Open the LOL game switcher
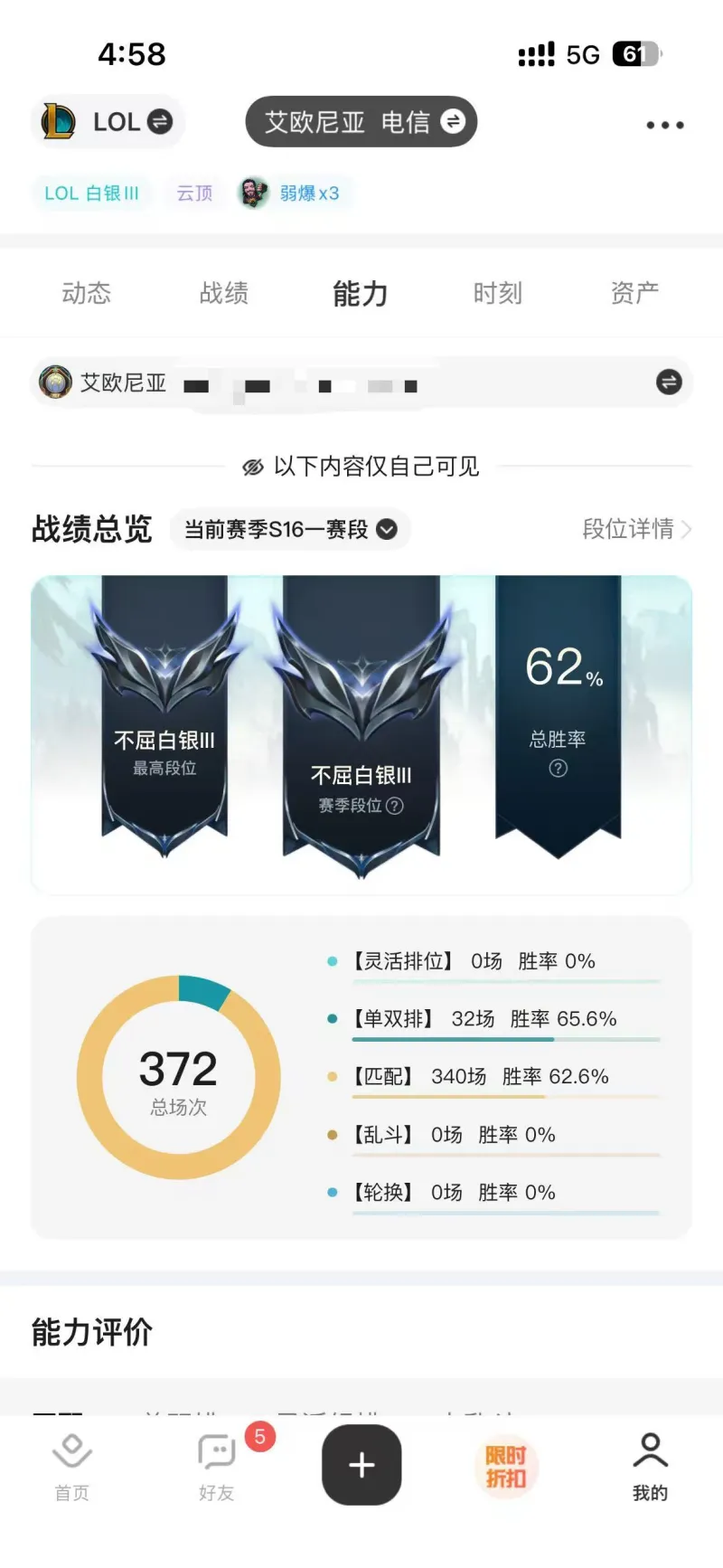 click(x=108, y=121)
